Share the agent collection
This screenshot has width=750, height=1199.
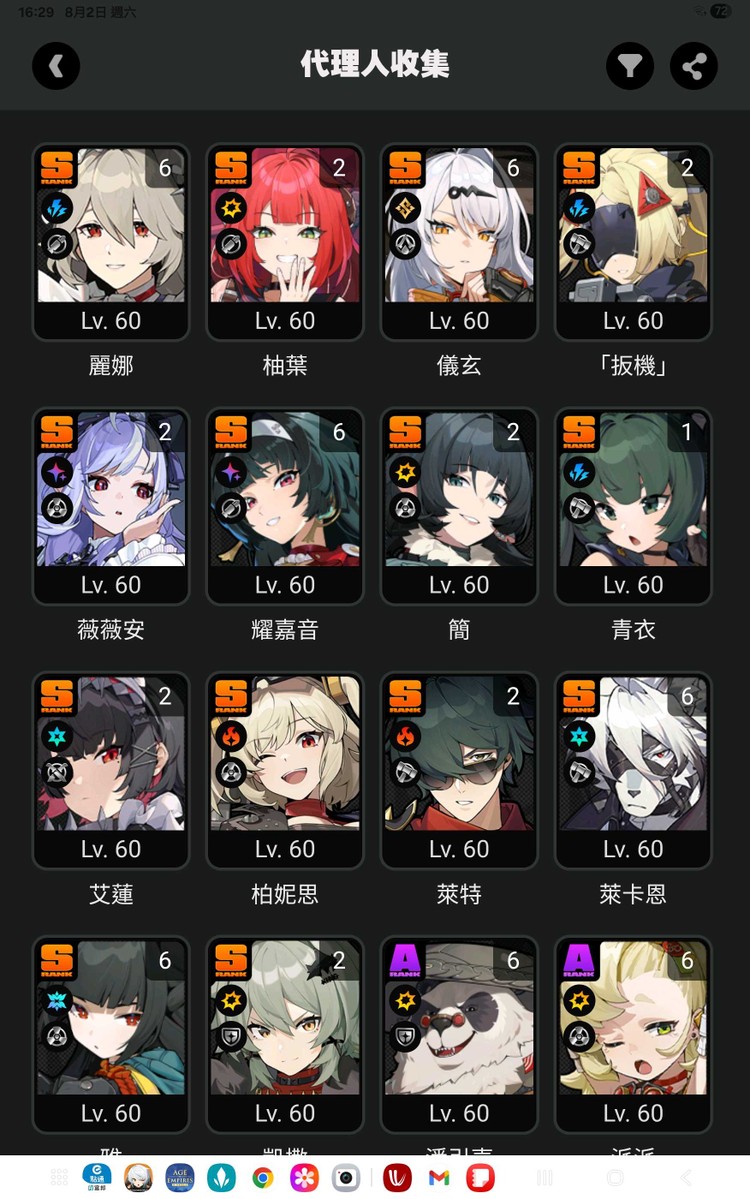click(694, 66)
